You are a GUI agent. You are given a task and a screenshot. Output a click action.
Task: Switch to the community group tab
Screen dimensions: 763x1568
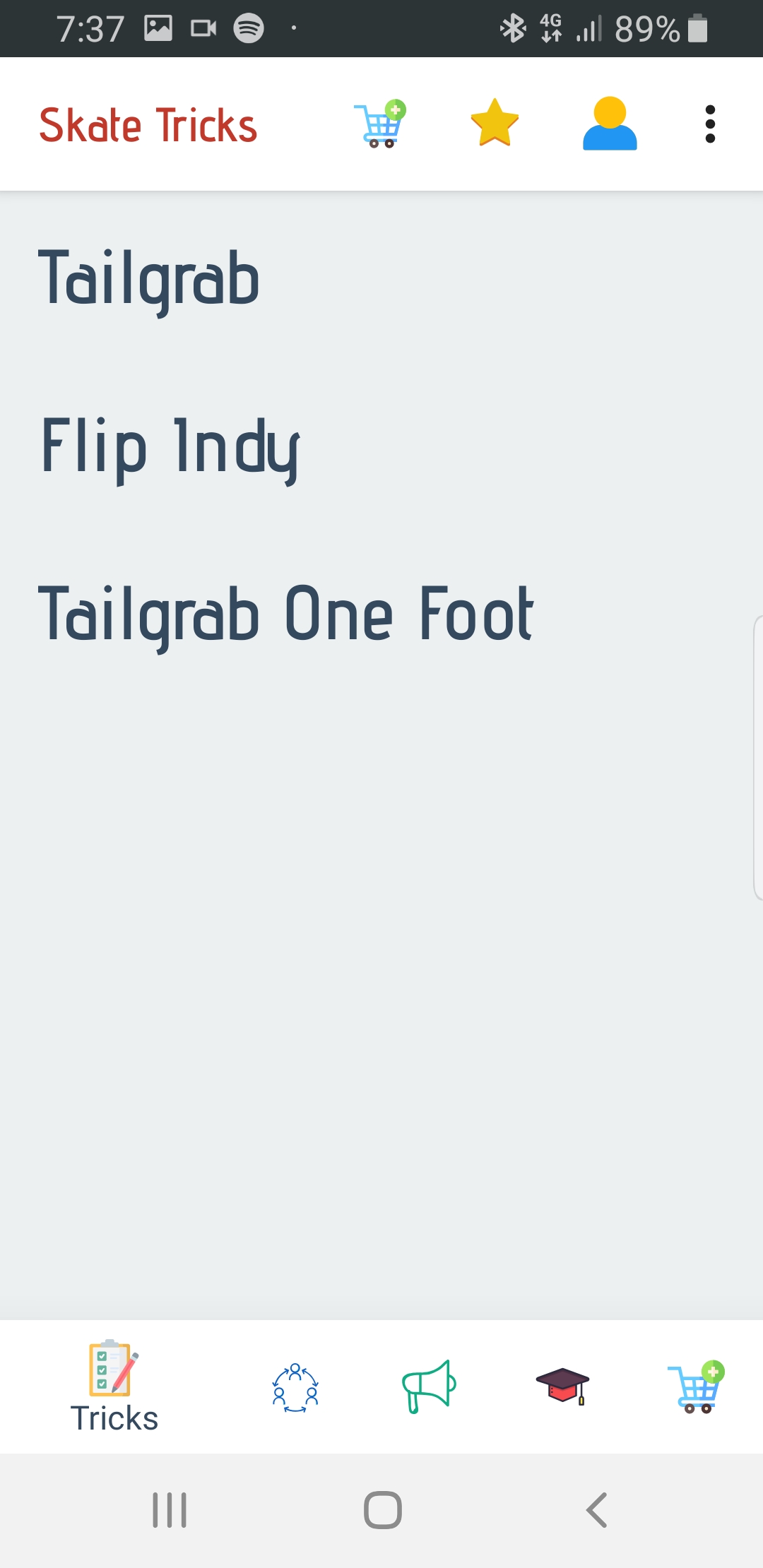click(x=295, y=1387)
